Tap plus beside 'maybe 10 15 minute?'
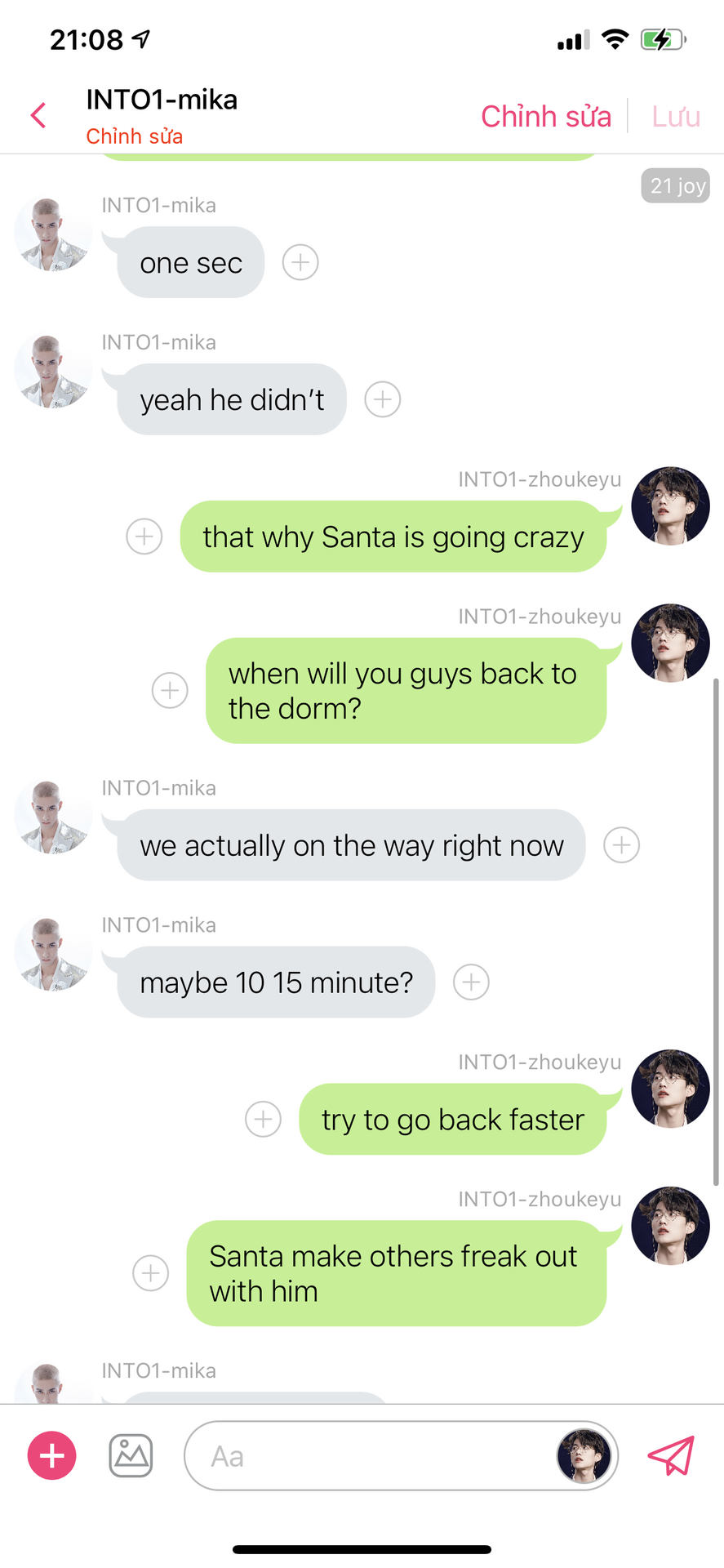Viewport: 724px width, 1568px height. coord(471,982)
